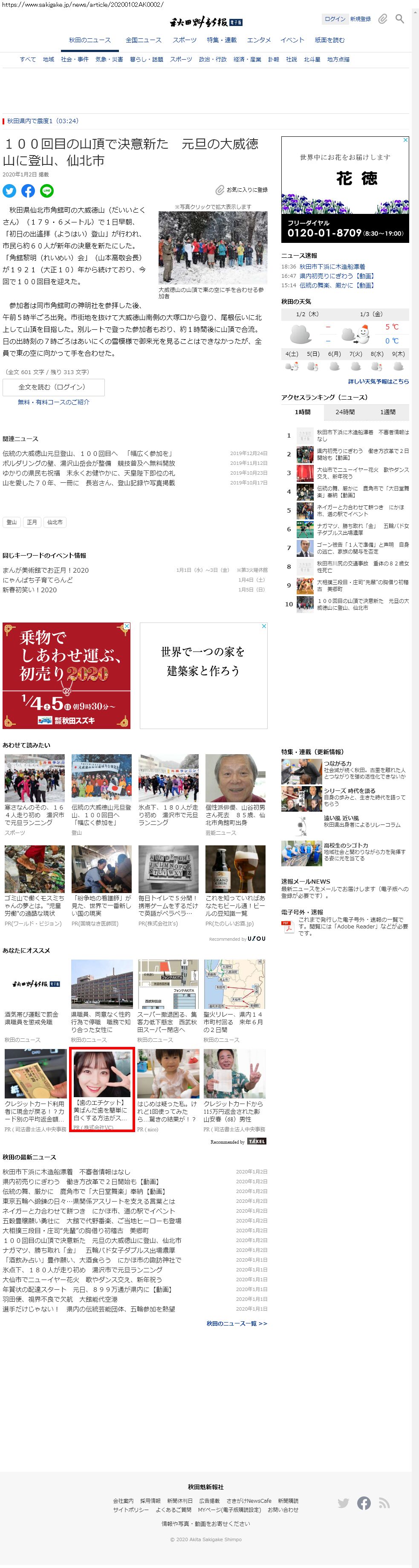Switch to 全国ニュース tab
This screenshot has height=1568, width=419.
pyautogui.click(x=143, y=40)
